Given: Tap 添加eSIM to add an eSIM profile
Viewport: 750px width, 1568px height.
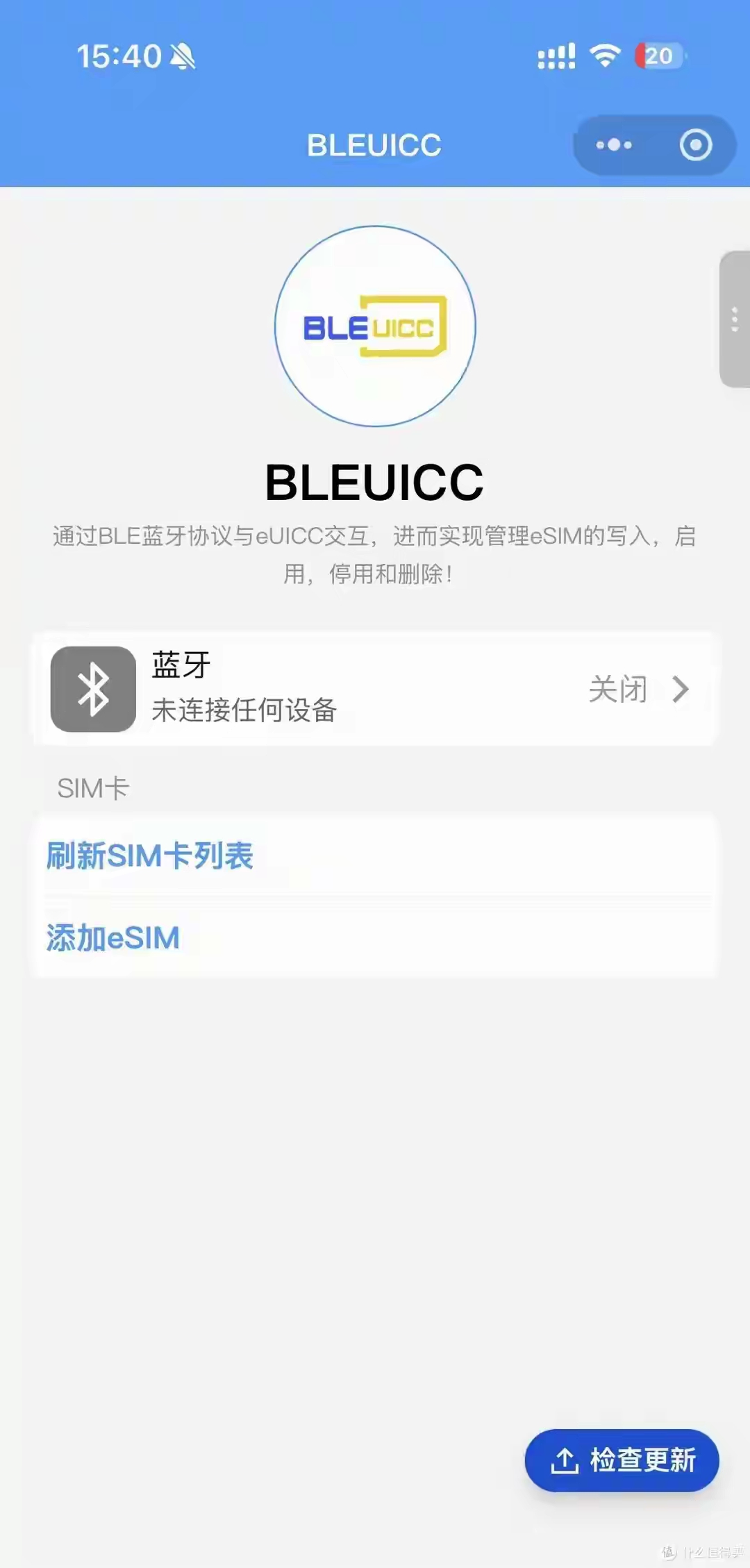Looking at the screenshot, I should (x=112, y=937).
